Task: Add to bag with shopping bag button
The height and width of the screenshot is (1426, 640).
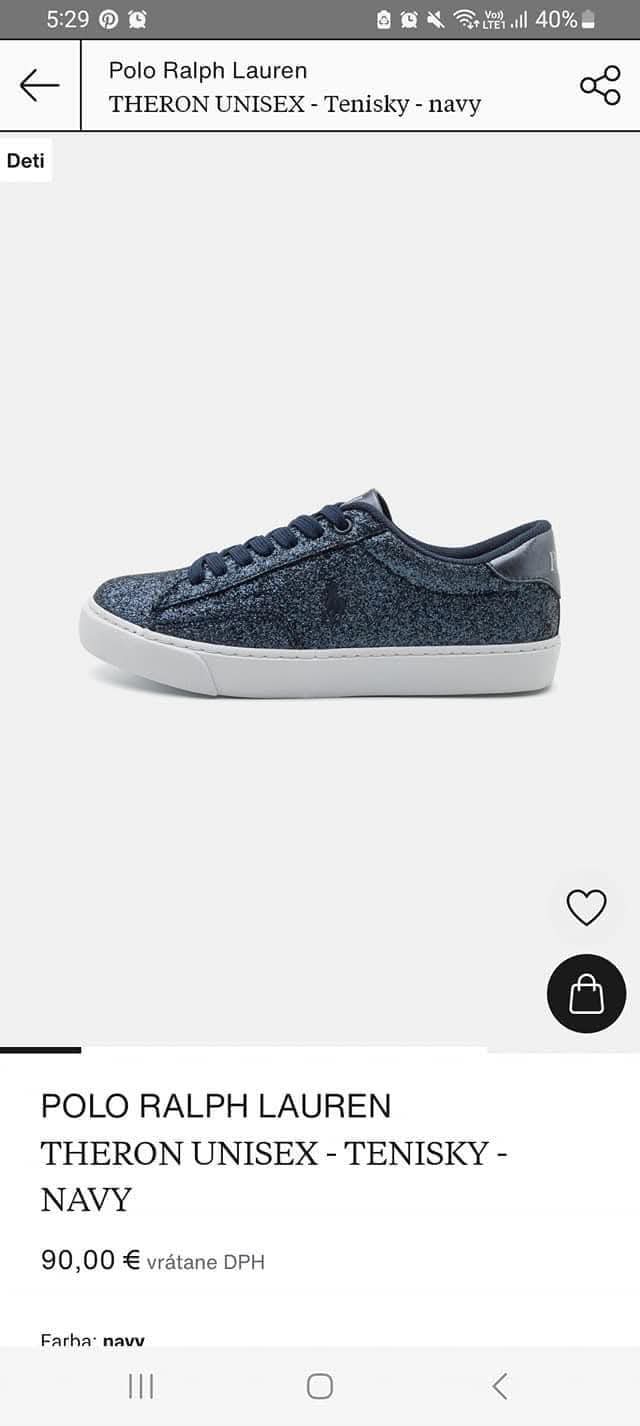Action: pos(586,994)
